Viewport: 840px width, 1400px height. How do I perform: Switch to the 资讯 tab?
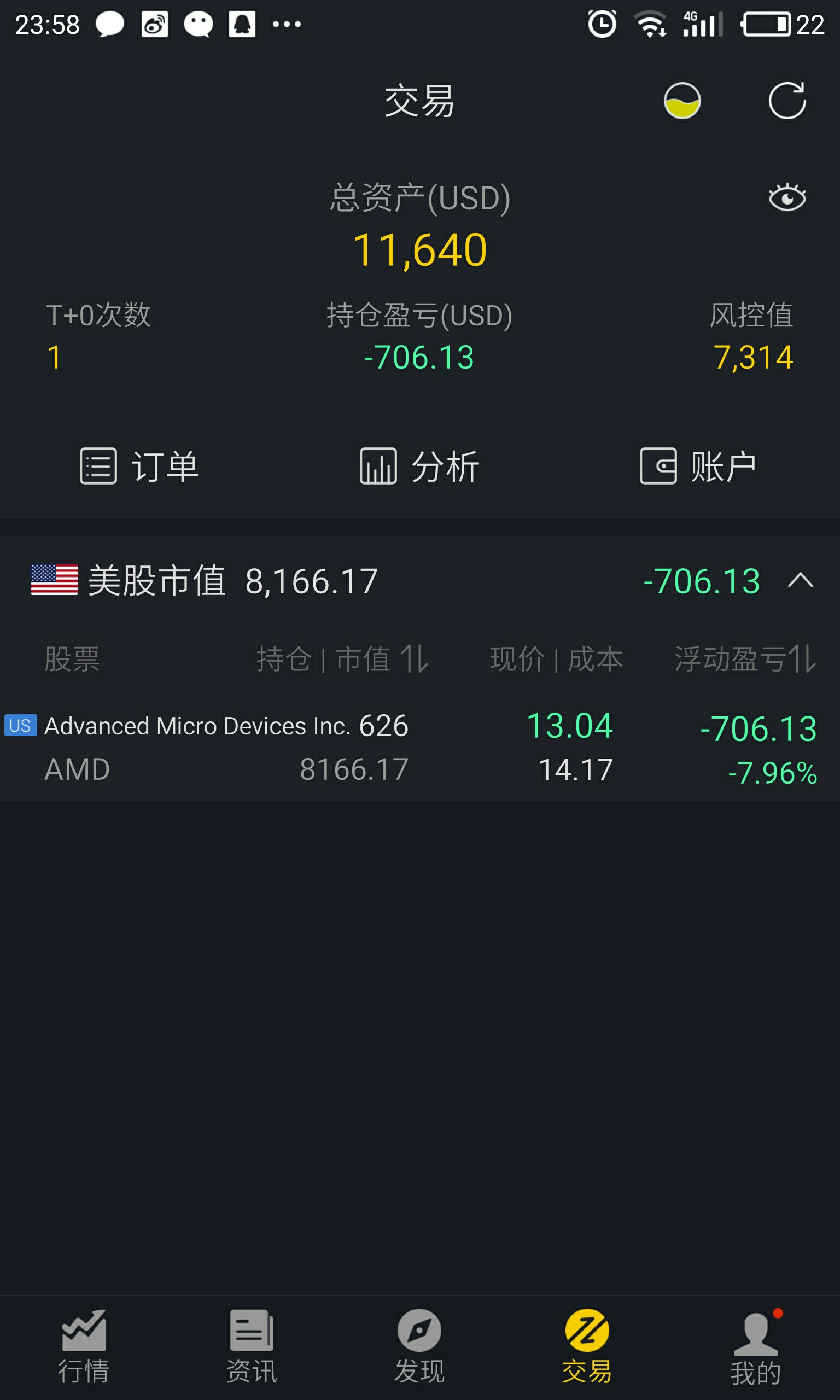252,1346
